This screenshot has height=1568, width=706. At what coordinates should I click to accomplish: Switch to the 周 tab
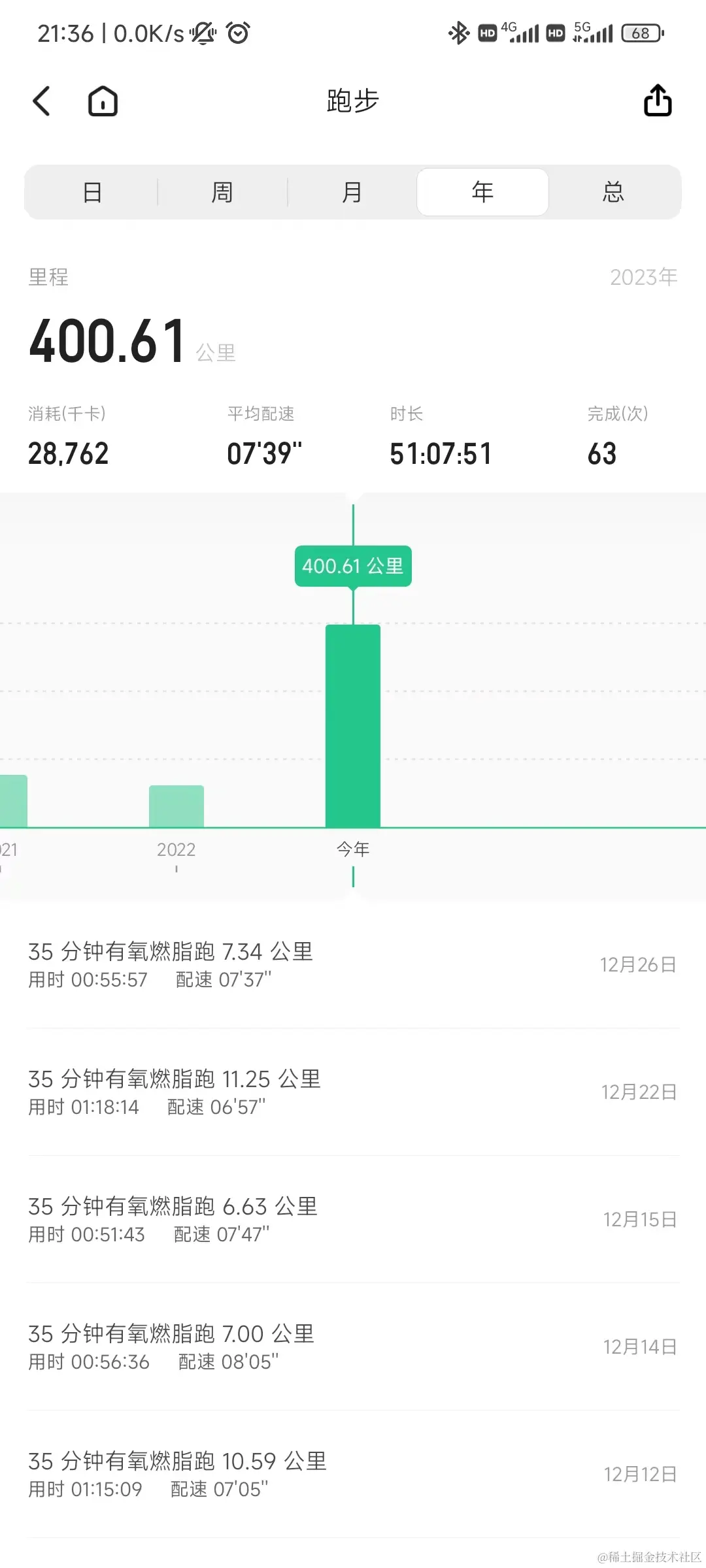[222, 192]
